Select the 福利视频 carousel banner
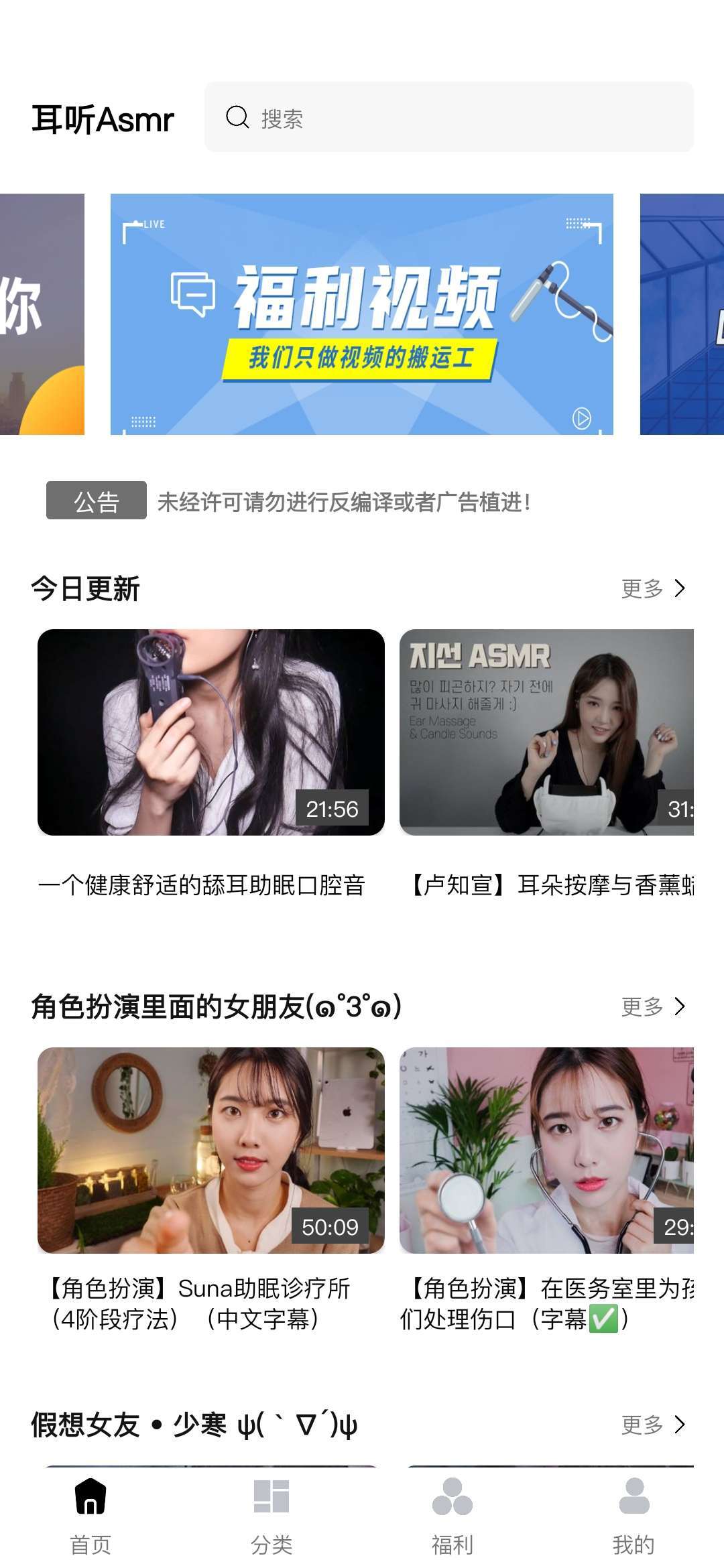The height and width of the screenshot is (1568, 724). click(x=362, y=315)
